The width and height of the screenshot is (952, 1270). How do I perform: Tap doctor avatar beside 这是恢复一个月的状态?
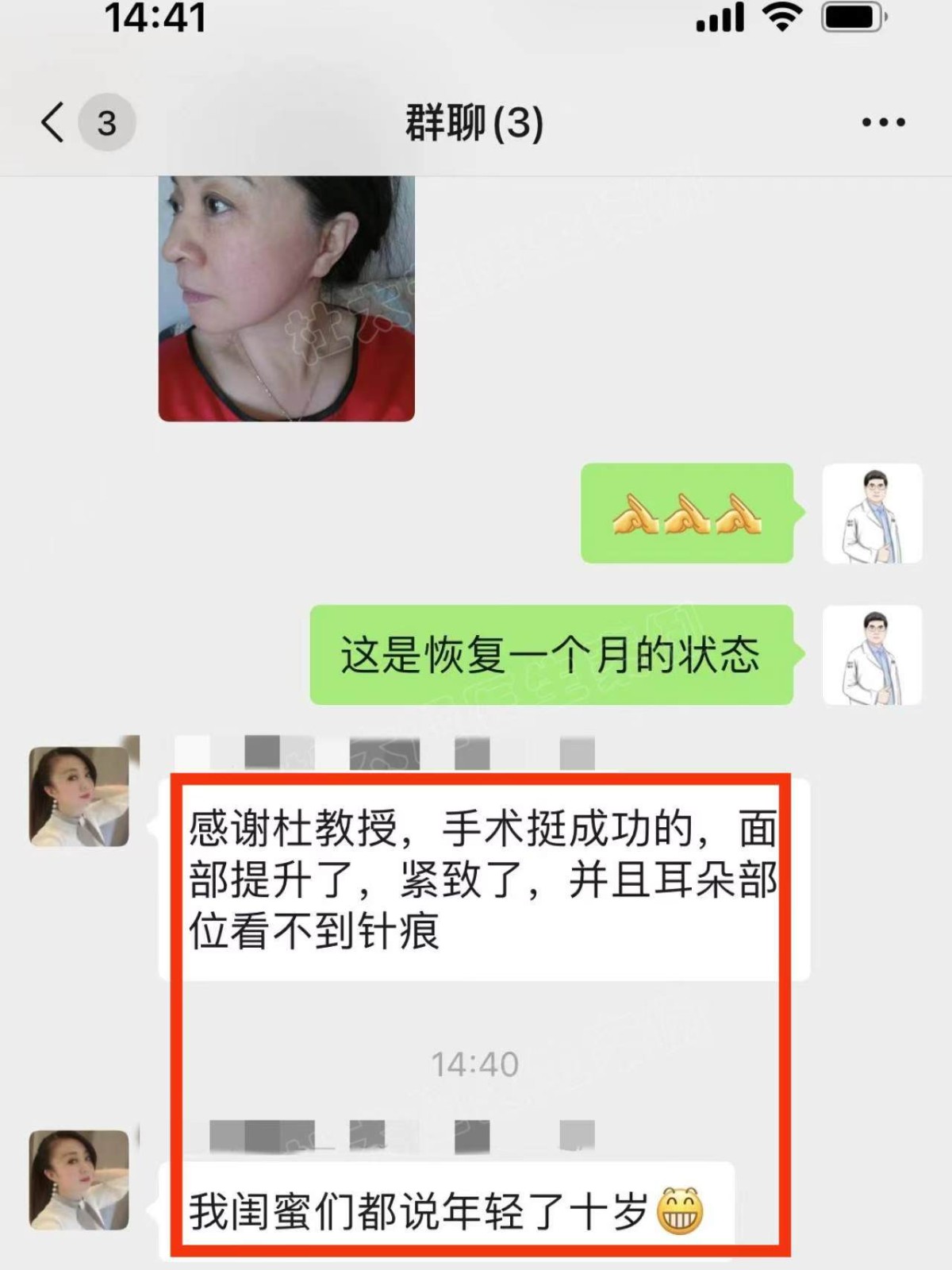tap(872, 656)
